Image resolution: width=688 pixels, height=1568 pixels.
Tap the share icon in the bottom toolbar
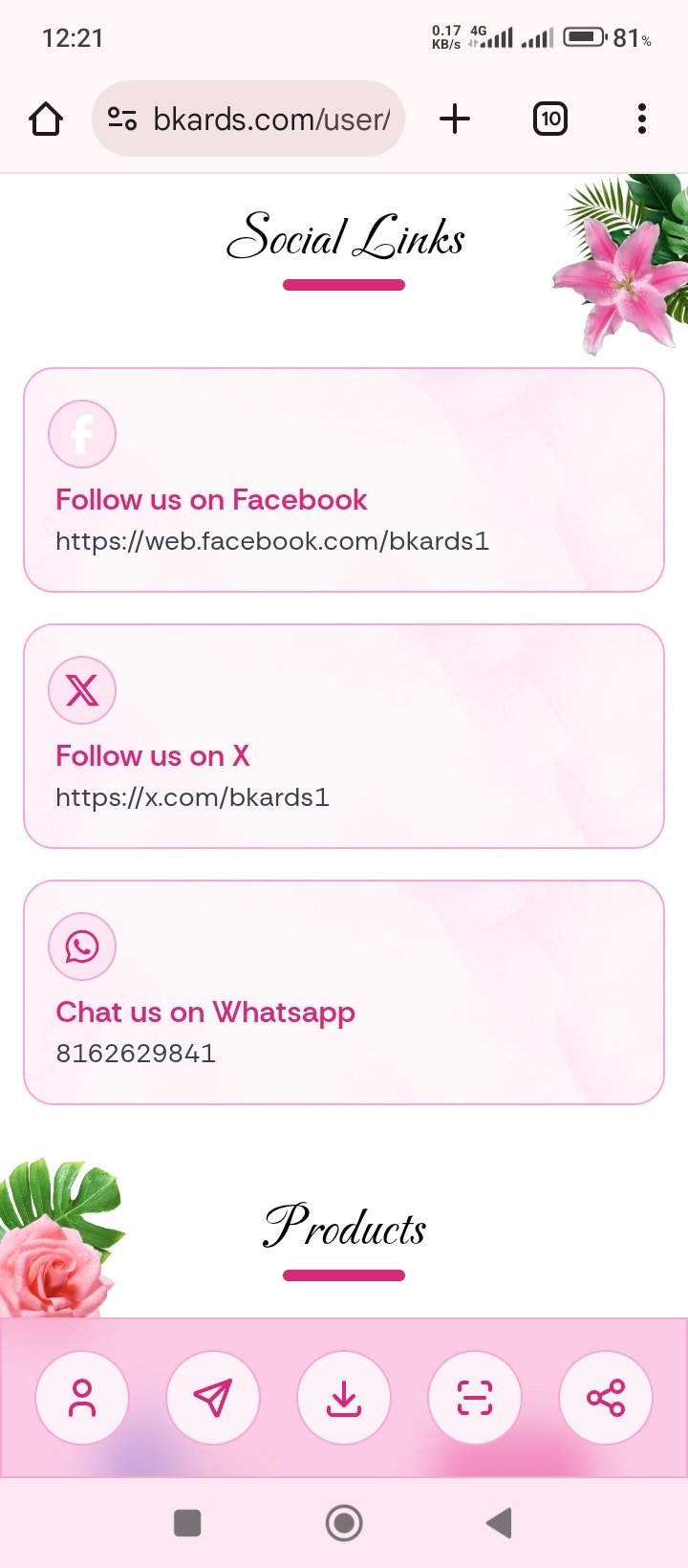606,1398
